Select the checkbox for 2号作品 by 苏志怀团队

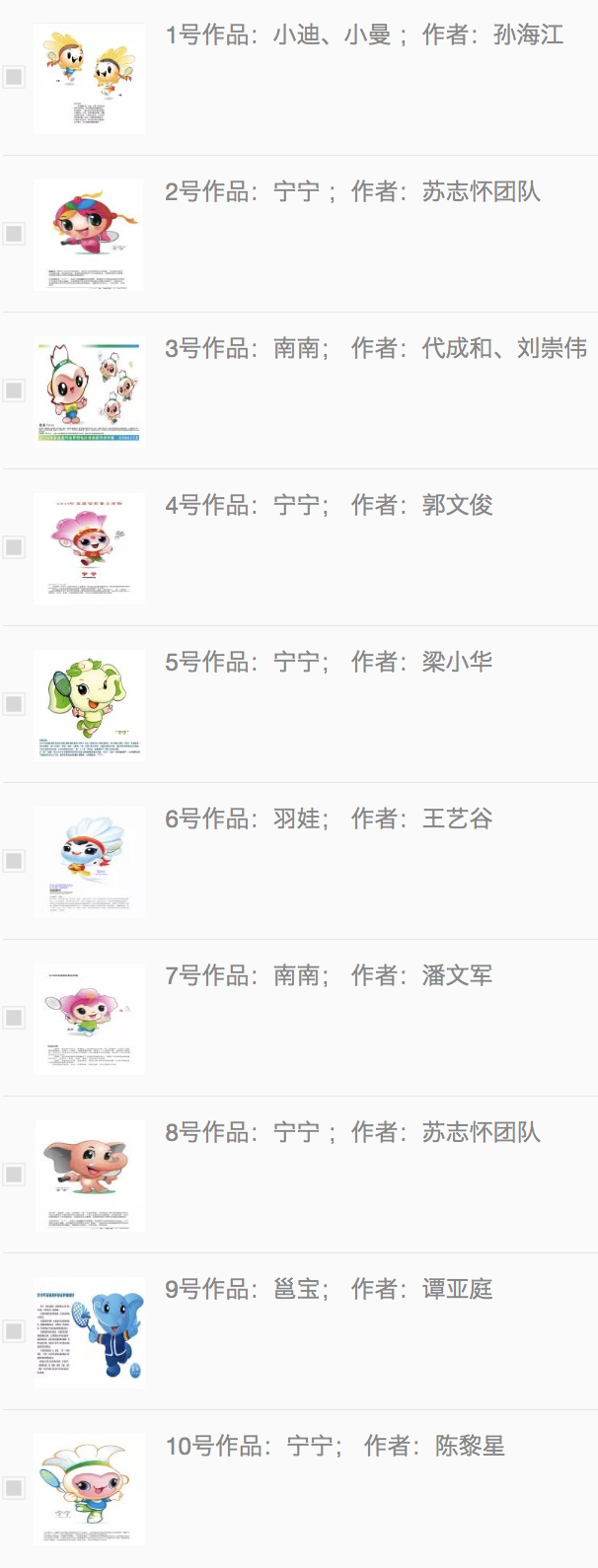pos(14,234)
